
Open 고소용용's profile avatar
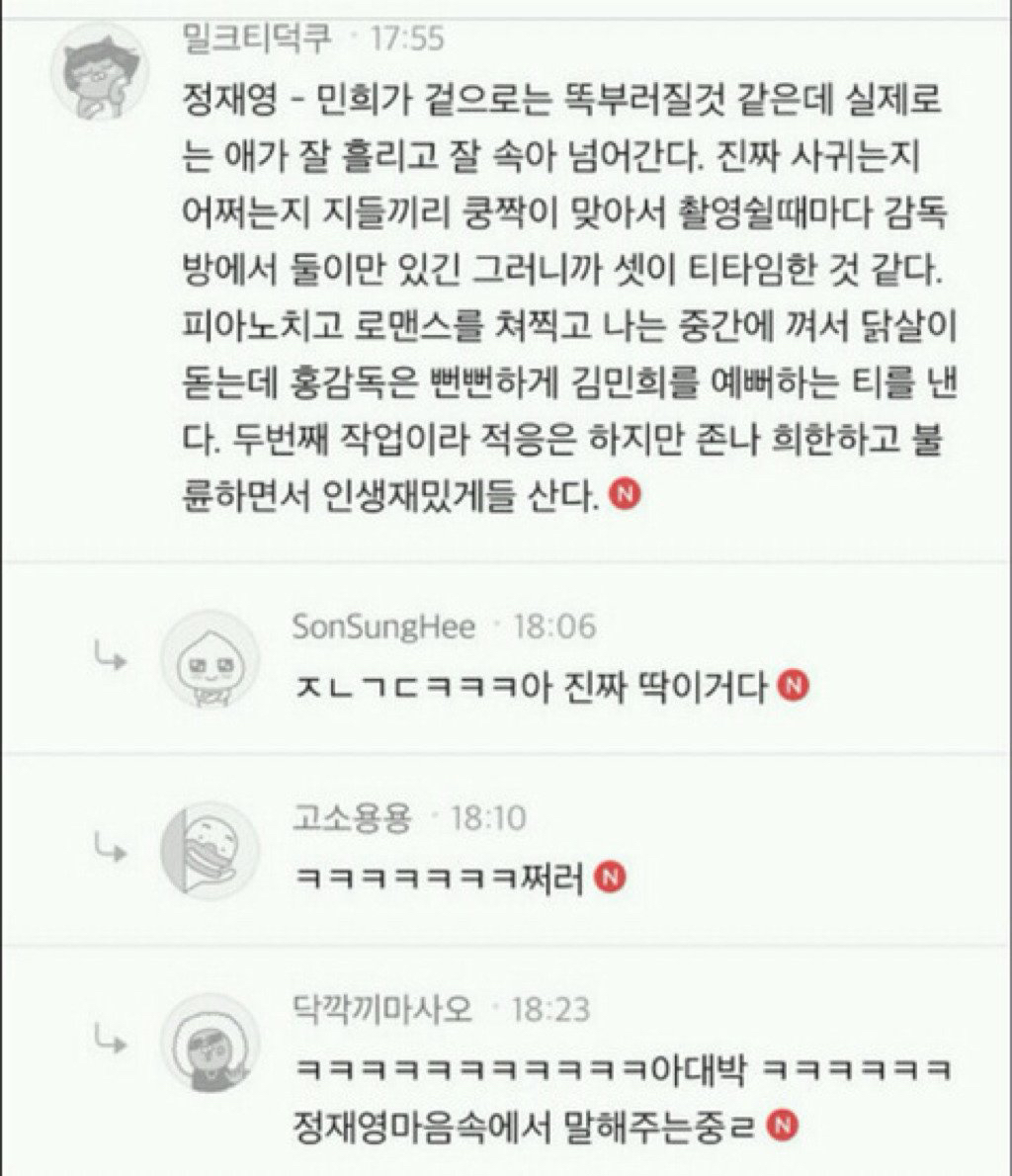click(x=211, y=851)
